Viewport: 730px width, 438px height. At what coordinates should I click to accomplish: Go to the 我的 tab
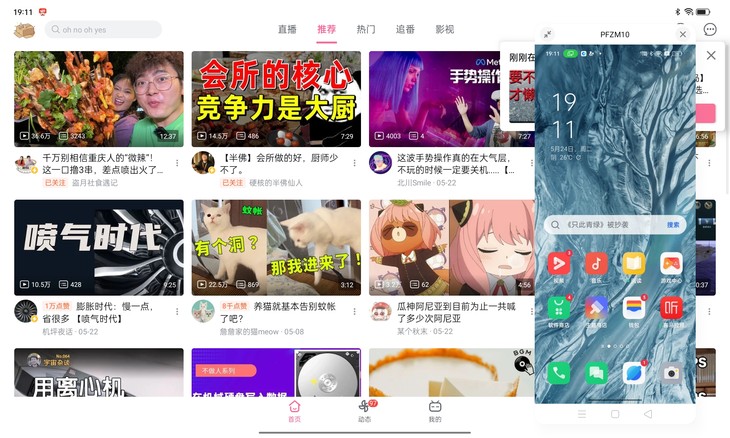tap(435, 411)
